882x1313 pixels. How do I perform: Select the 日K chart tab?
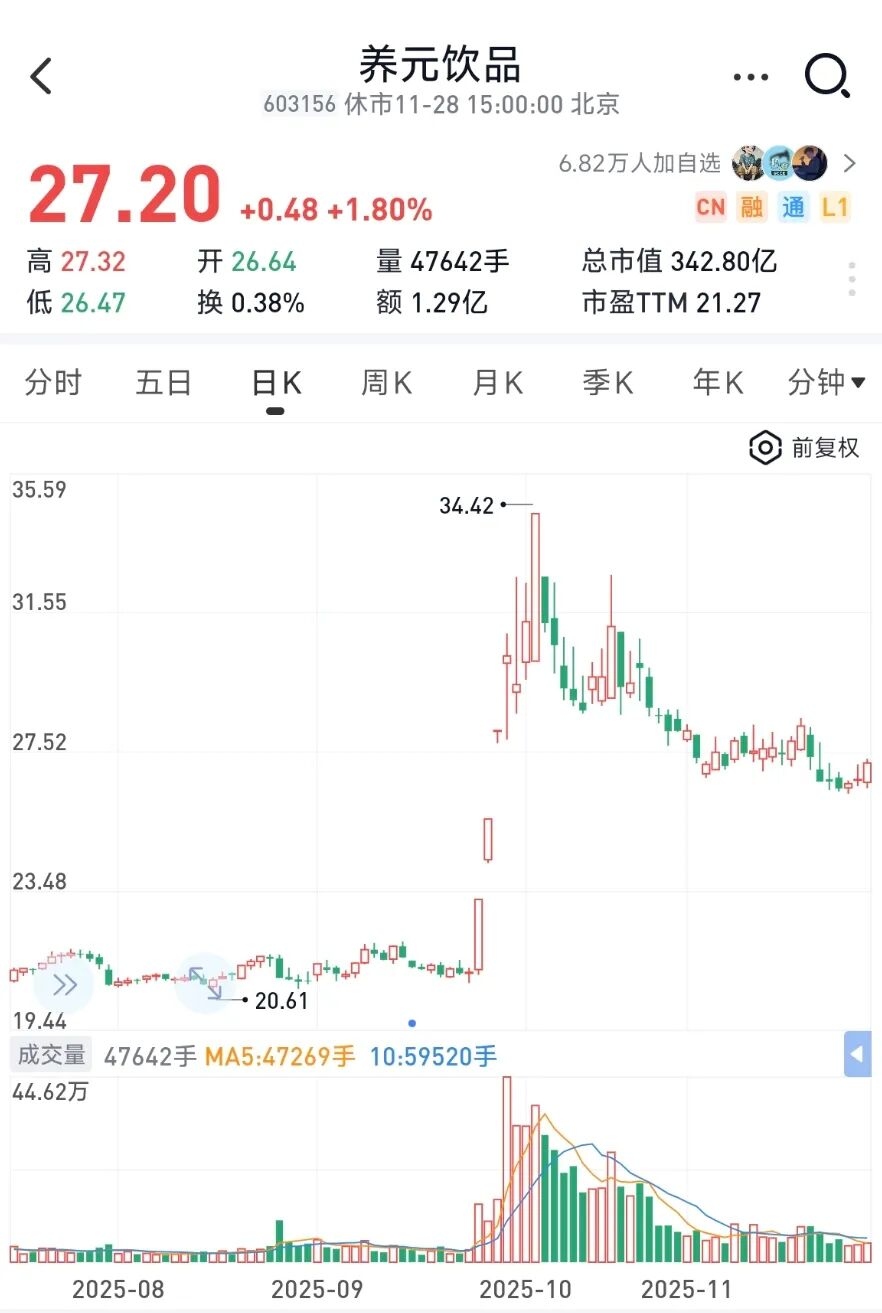coord(276,383)
